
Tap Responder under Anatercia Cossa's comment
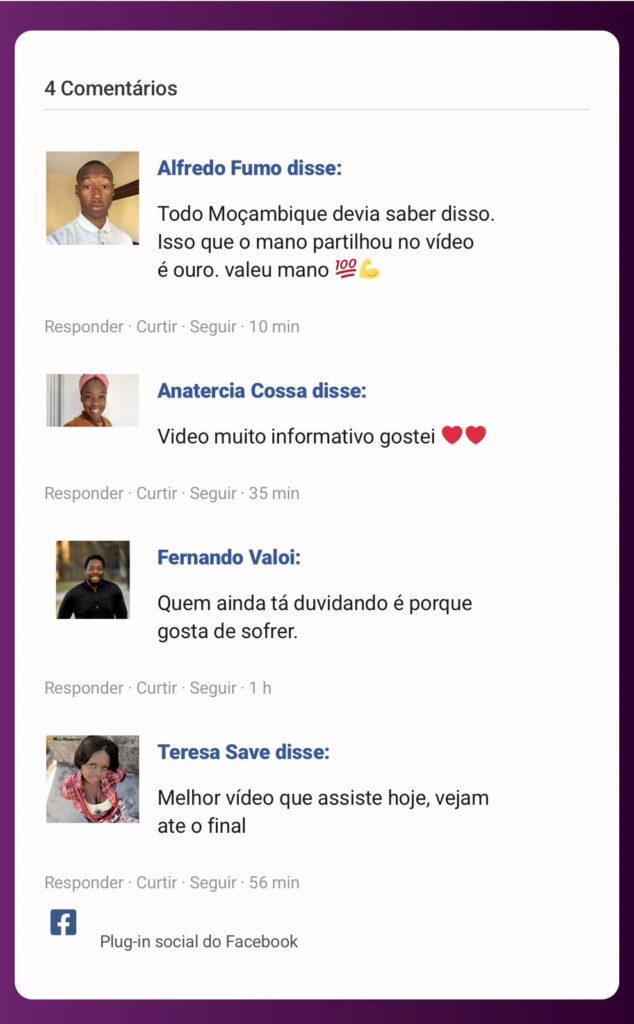coord(84,493)
